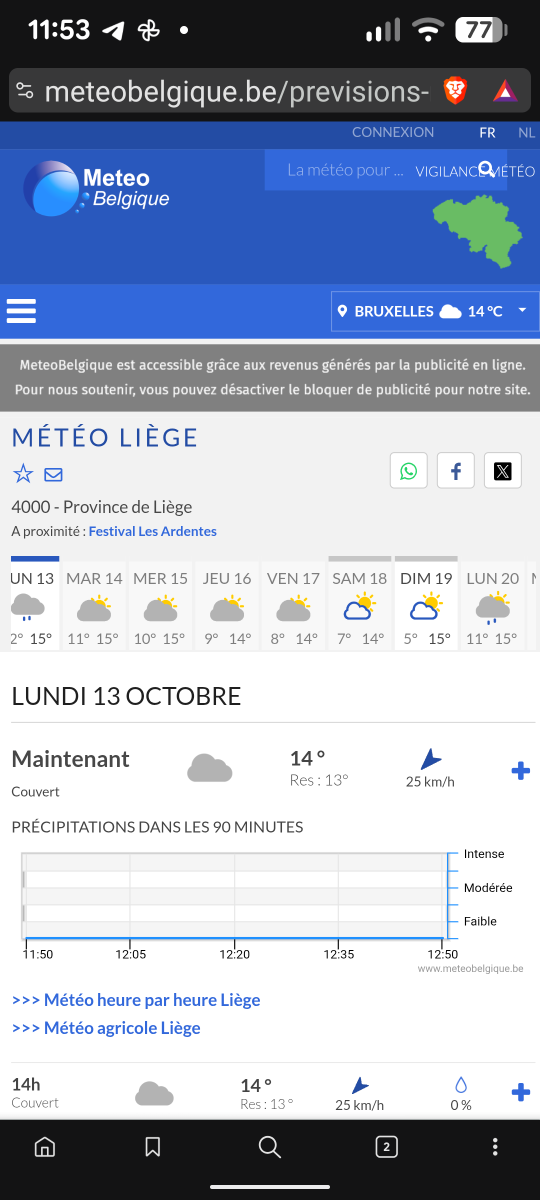Share on Facebook

(x=455, y=471)
